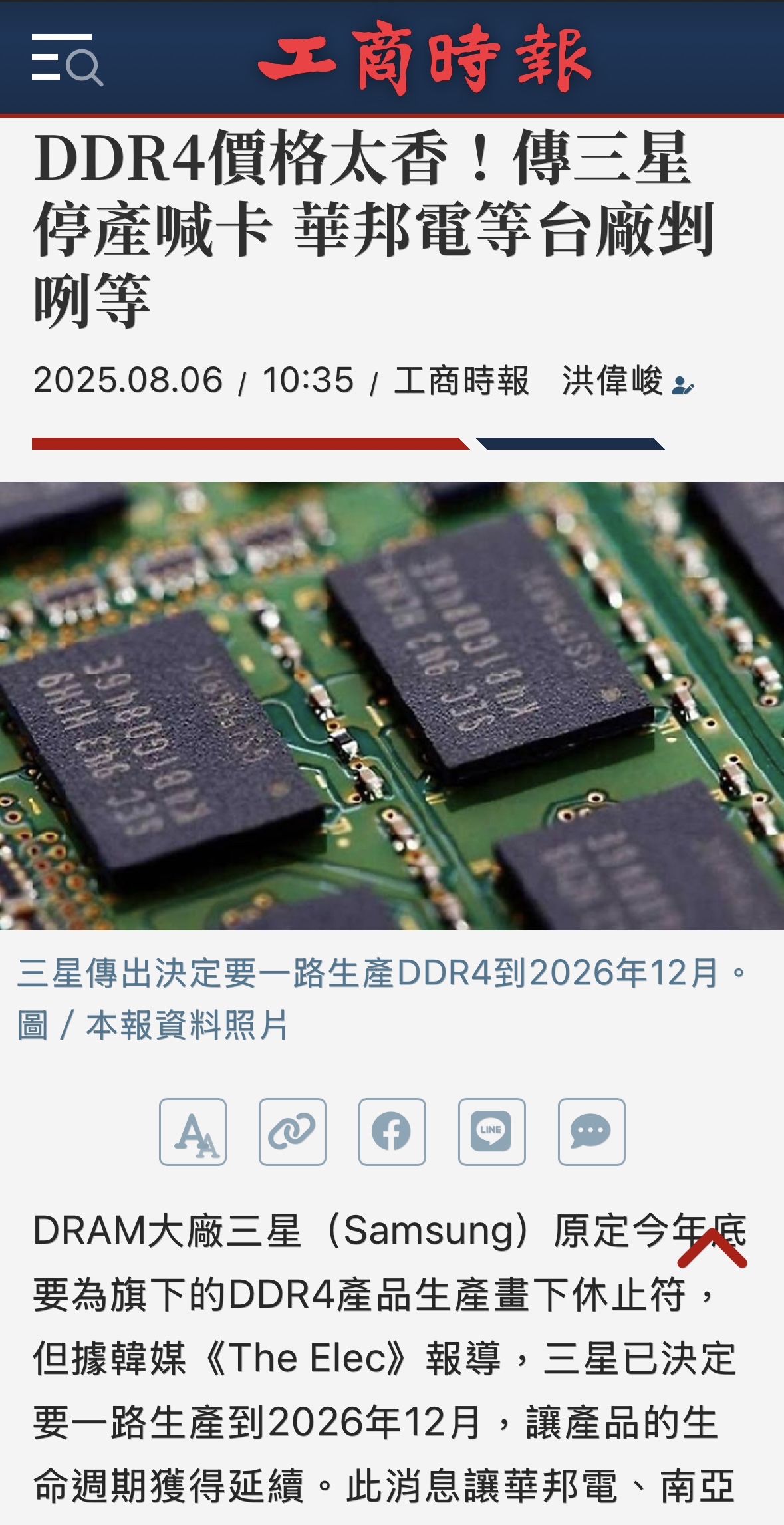The width and height of the screenshot is (784, 1525).
Task: Share the article via LINE
Action: [x=491, y=1132]
